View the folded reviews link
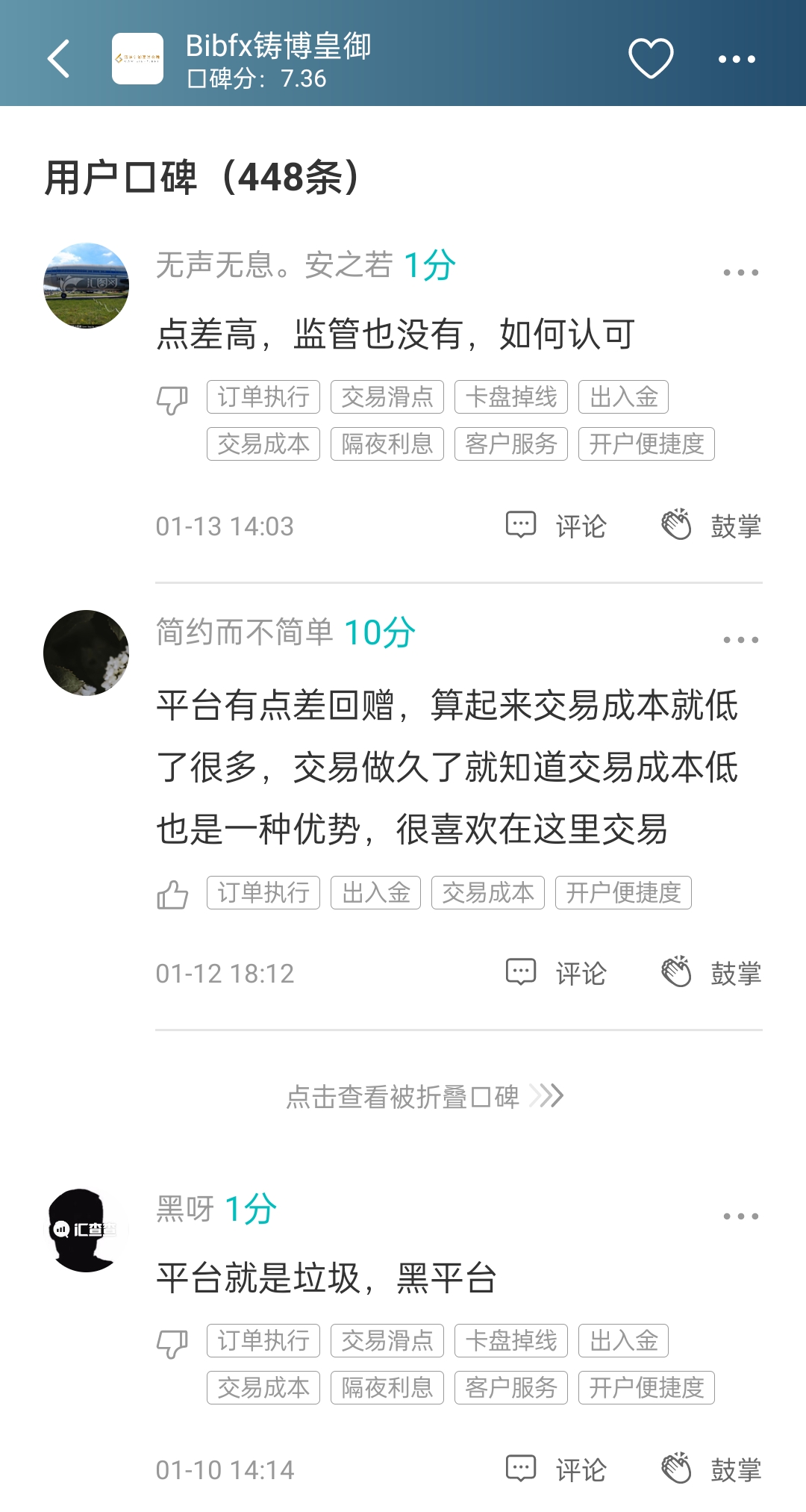This screenshot has width=806, height=1512. click(x=424, y=1096)
